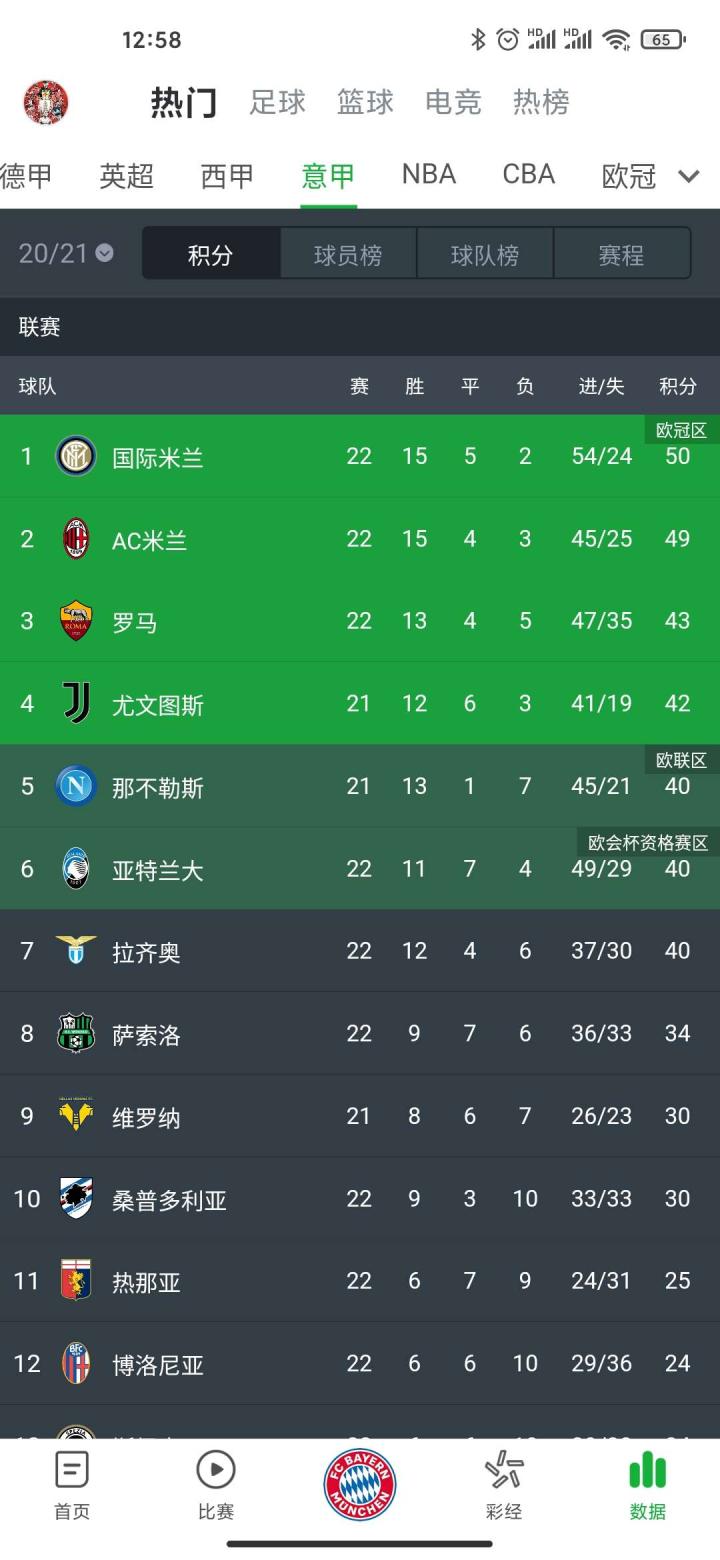
Task: Open the 热榜 top category
Action: (541, 102)
